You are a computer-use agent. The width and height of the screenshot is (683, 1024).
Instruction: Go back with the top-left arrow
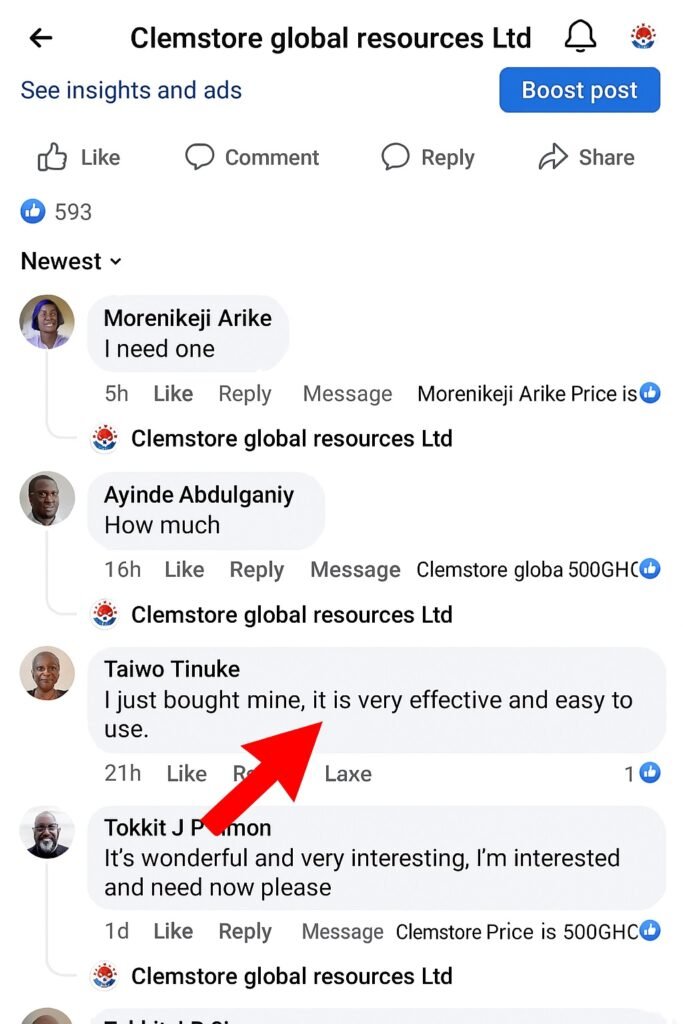(41, 39)
